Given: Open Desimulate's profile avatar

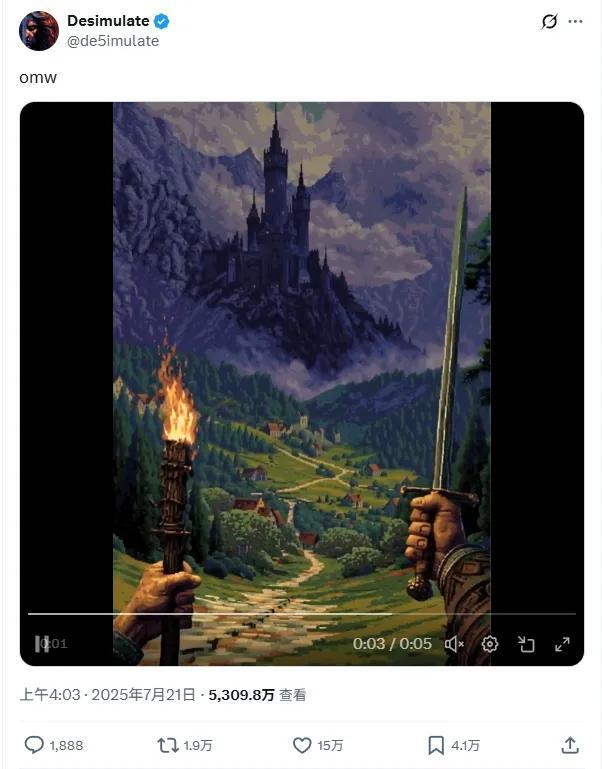Looking at the screenshot, I should (x=38, y=31).
